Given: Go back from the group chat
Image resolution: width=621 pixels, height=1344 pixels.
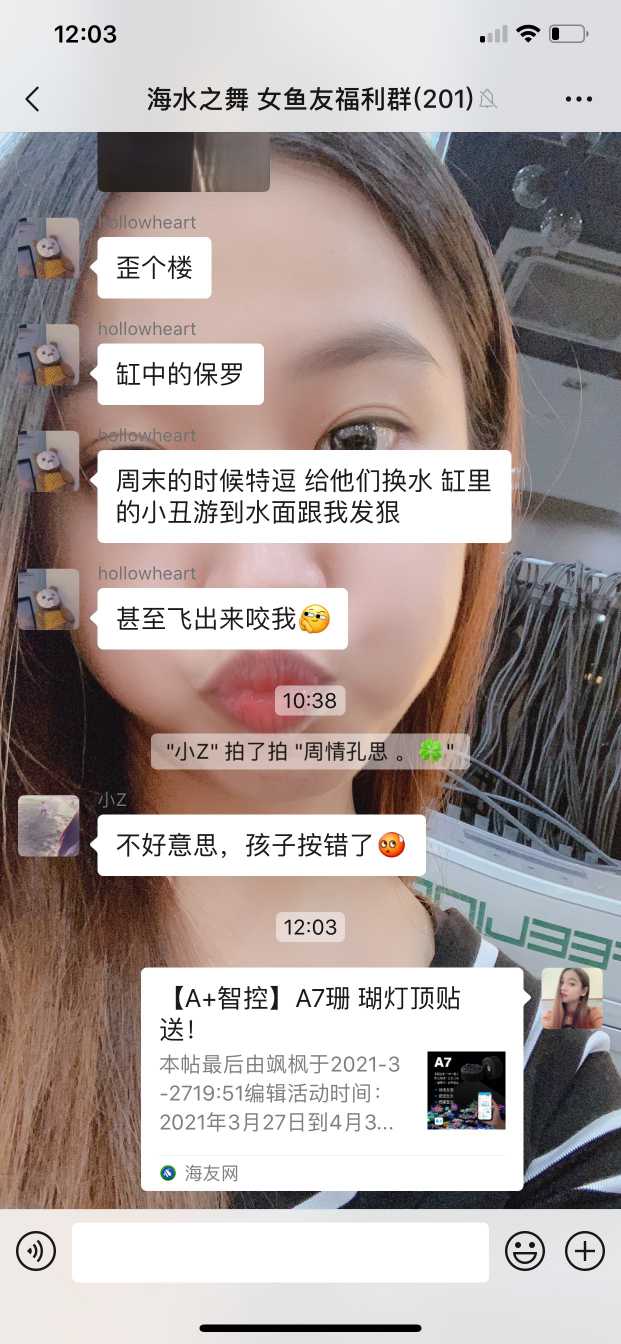Looking at the screenshot, I should click(33, 99).
